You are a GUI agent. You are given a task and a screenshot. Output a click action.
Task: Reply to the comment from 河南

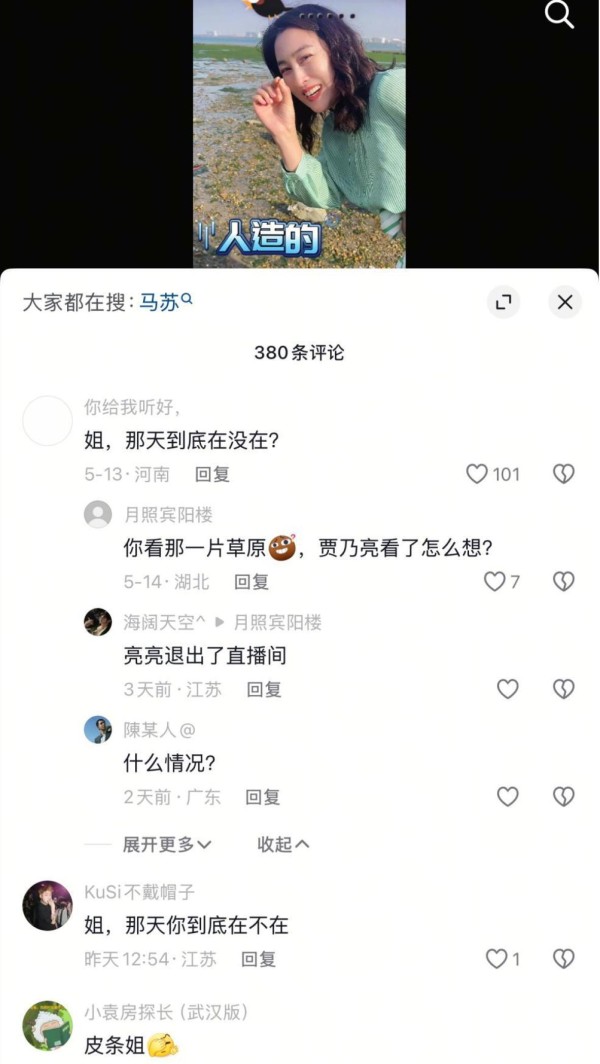212,474
